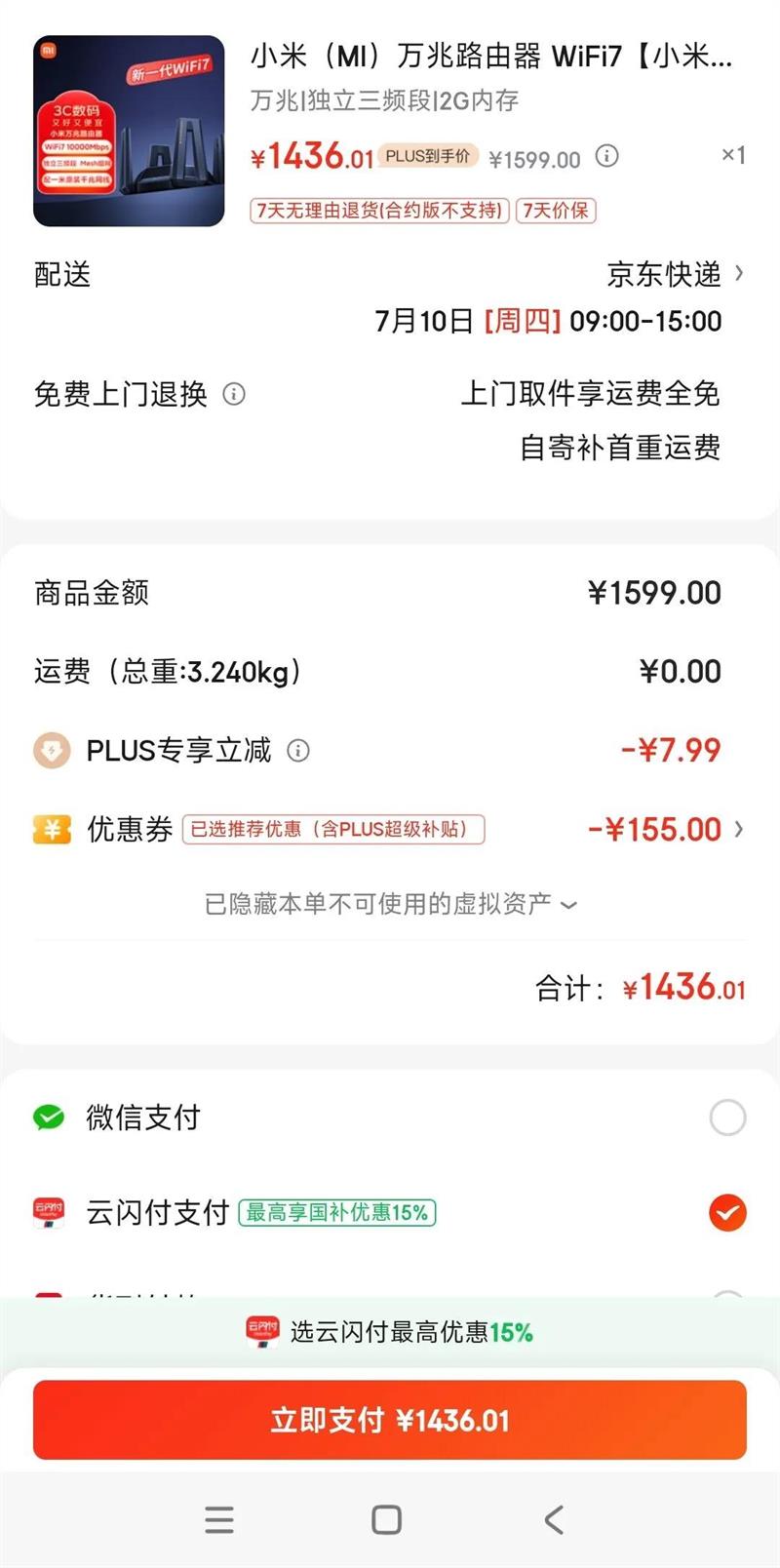Tap the info icon beside ¥1599.00 price
780x1568 pixels.
pos(606,156)
